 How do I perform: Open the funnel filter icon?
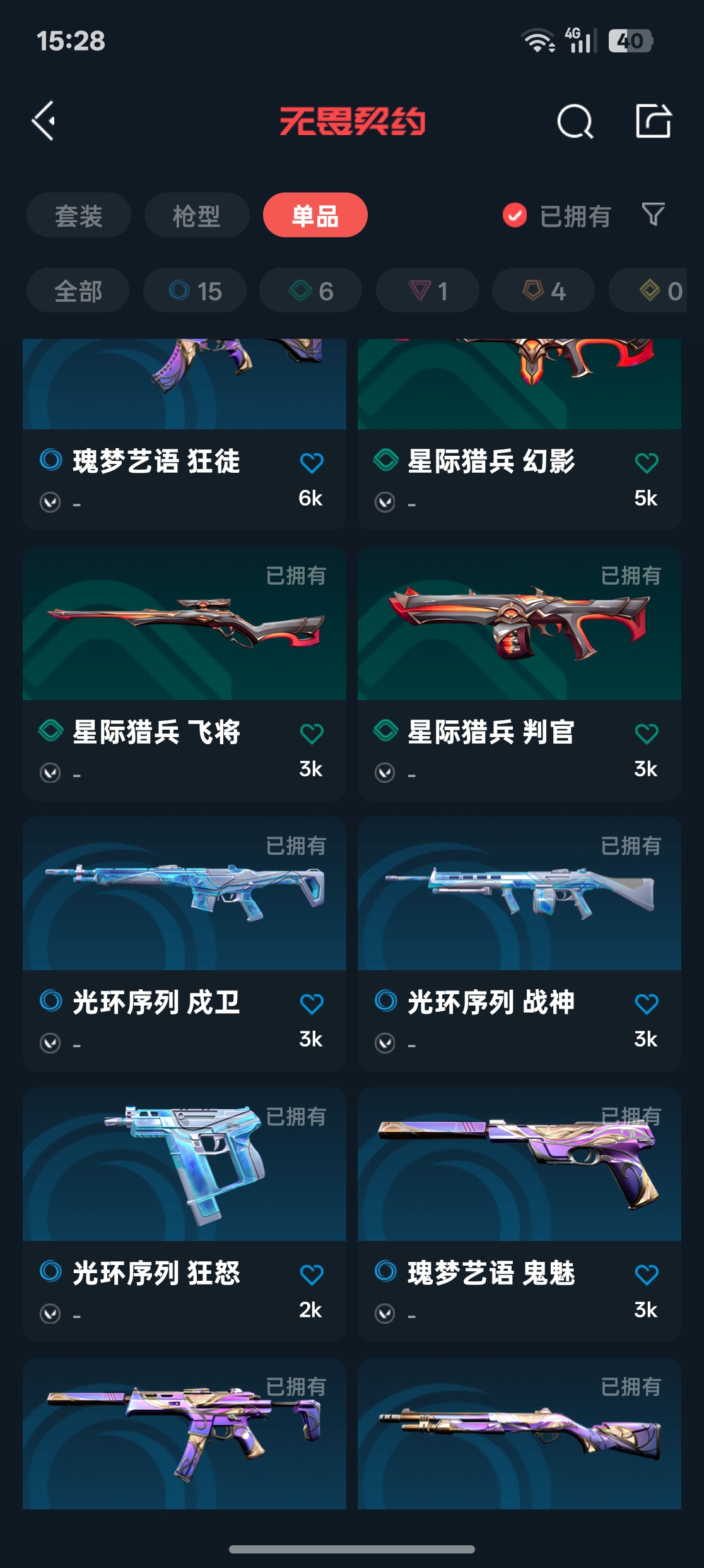coord(653,215)
